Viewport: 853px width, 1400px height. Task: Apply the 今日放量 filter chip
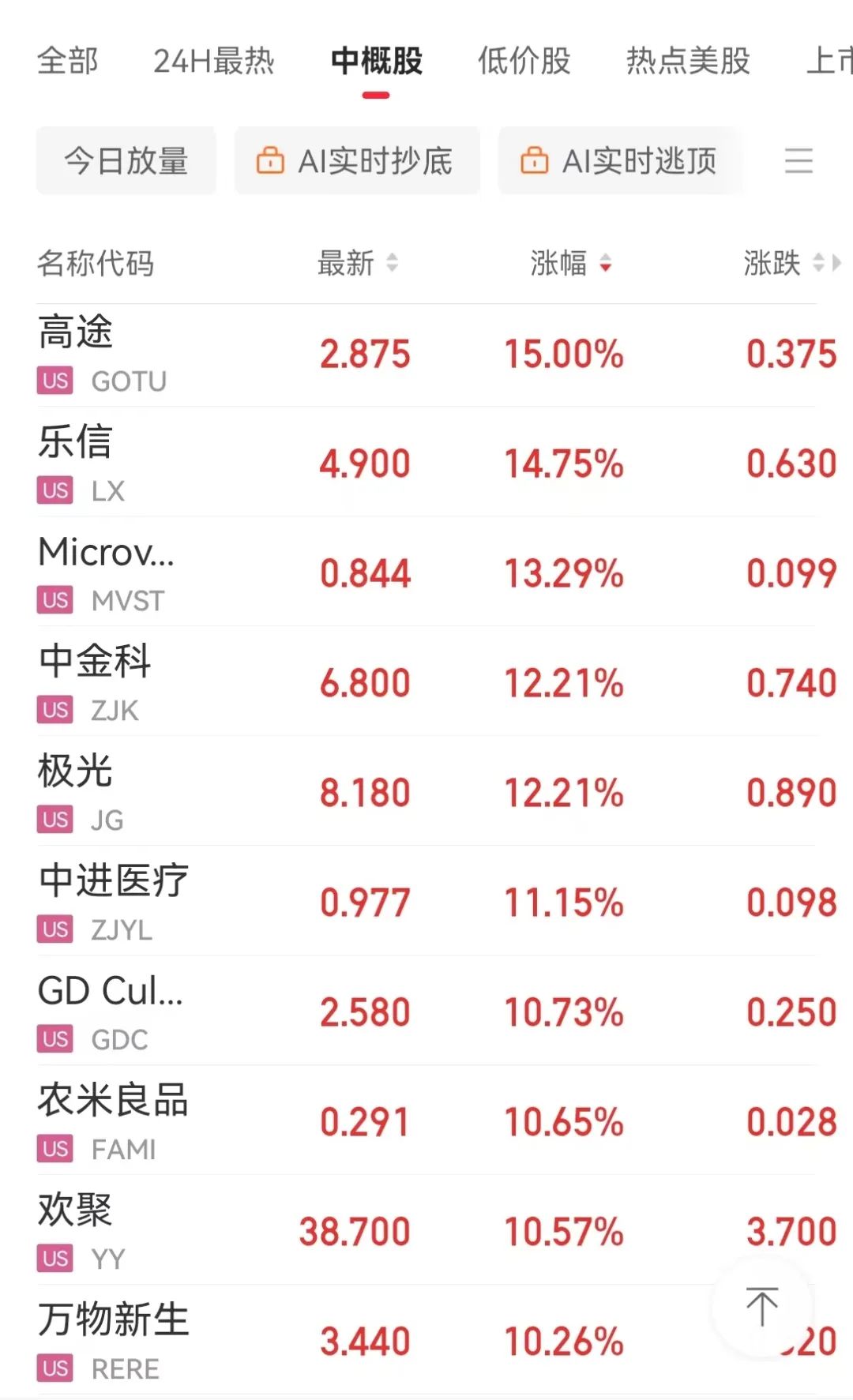[126, 161]
